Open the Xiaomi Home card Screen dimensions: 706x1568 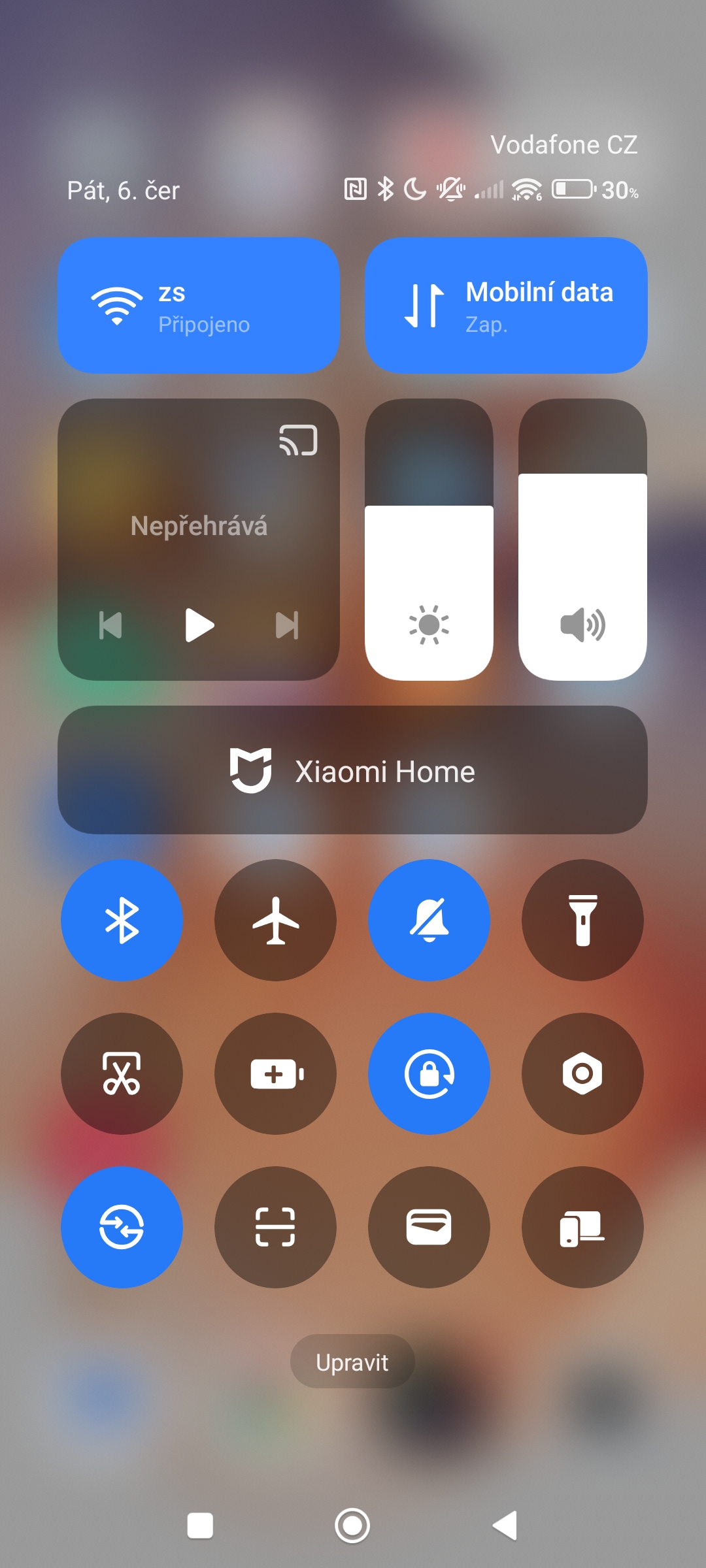[352, 770]
